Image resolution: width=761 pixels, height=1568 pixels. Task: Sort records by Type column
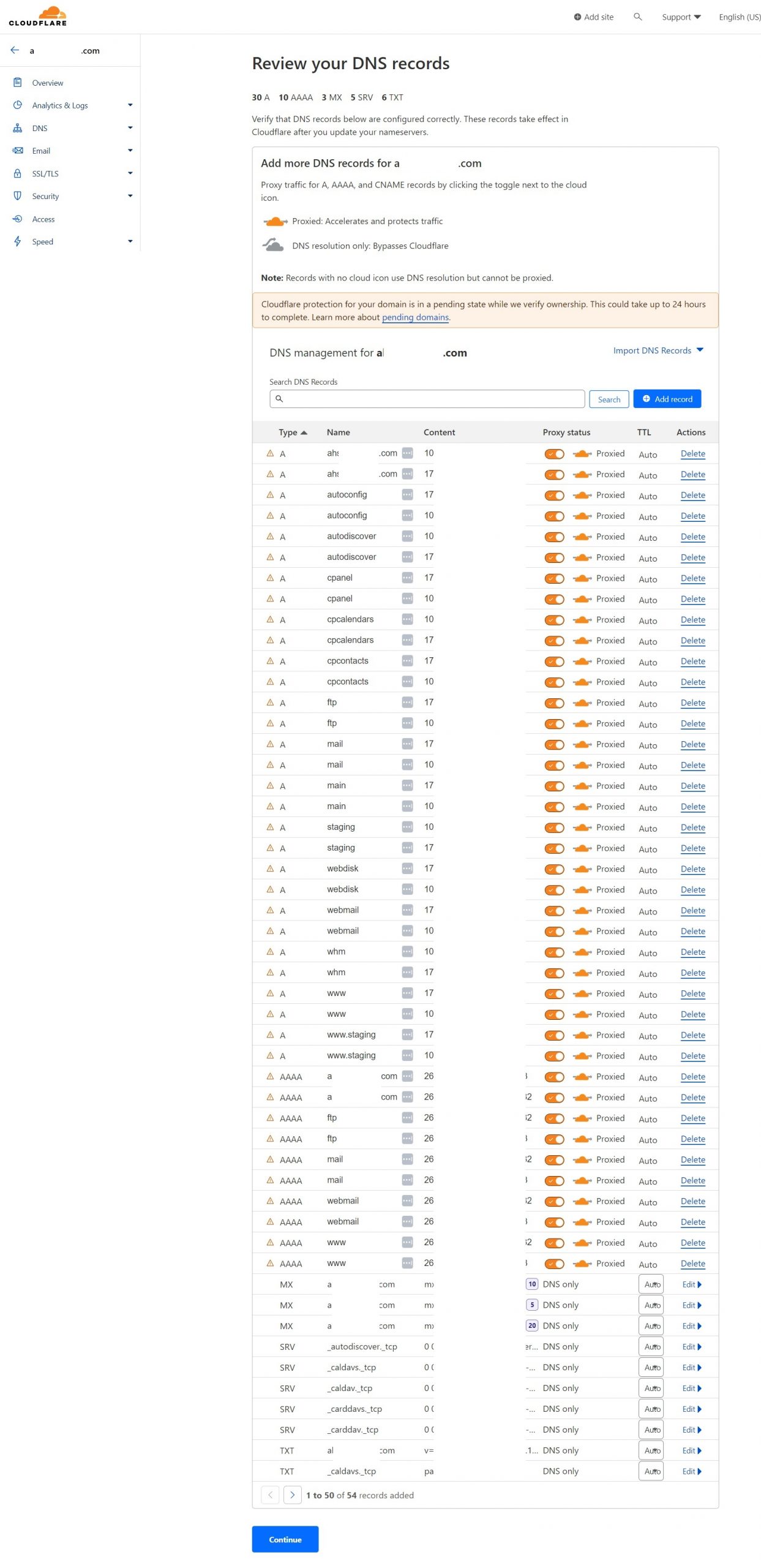tap(292, 432)
